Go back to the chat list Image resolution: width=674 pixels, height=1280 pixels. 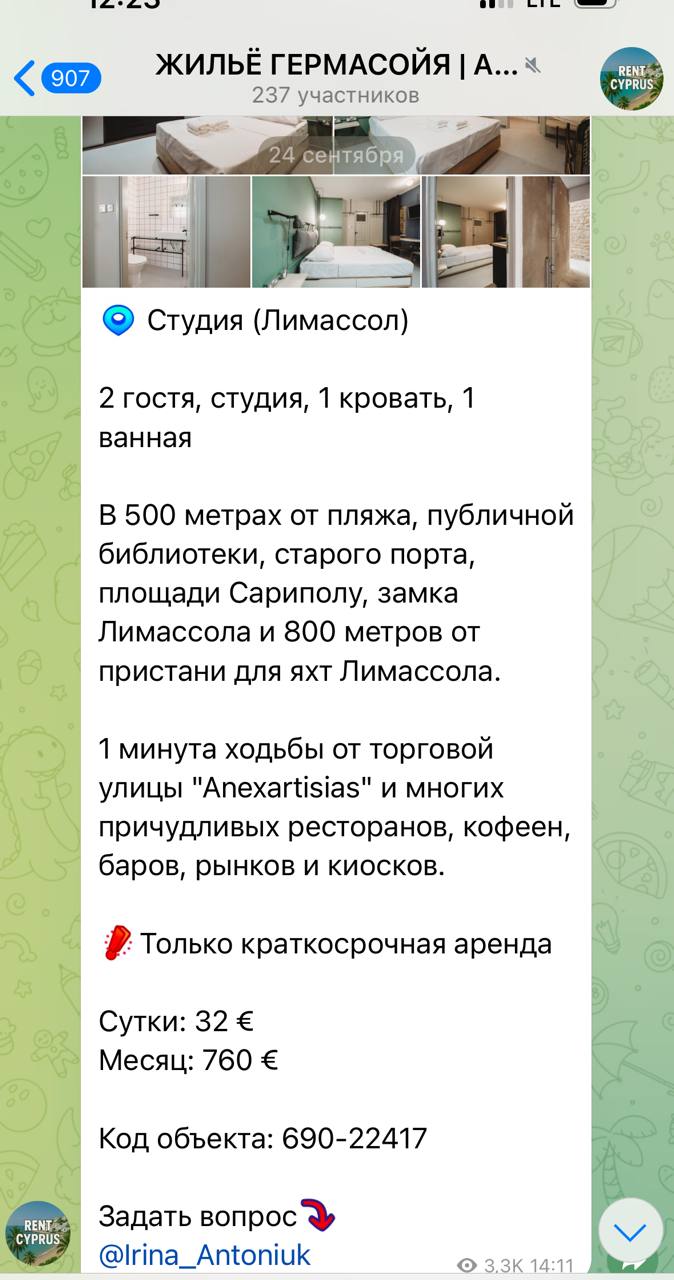click(55, 78)
